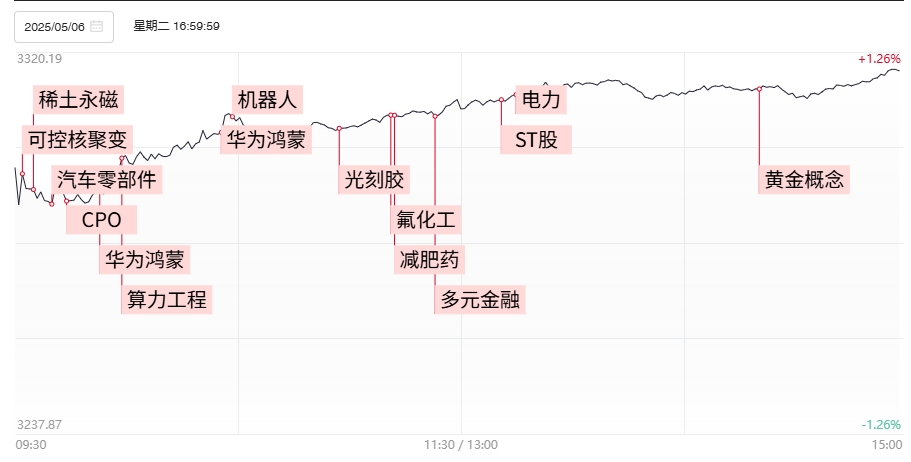Open the 算力工程 tag
This screenshot has height=462, width=911.
pyautogui.click(x=167, y=299)
